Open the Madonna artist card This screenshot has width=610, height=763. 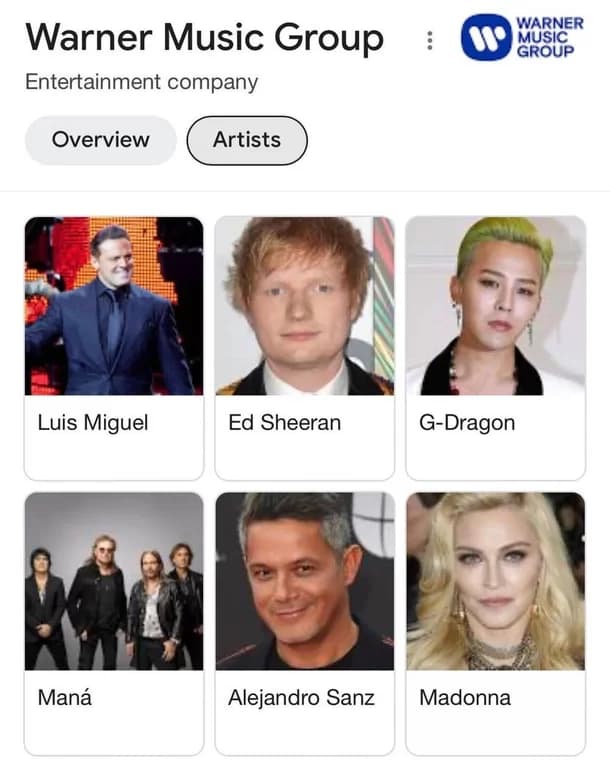pyautogui.click(x=495, y=620)
